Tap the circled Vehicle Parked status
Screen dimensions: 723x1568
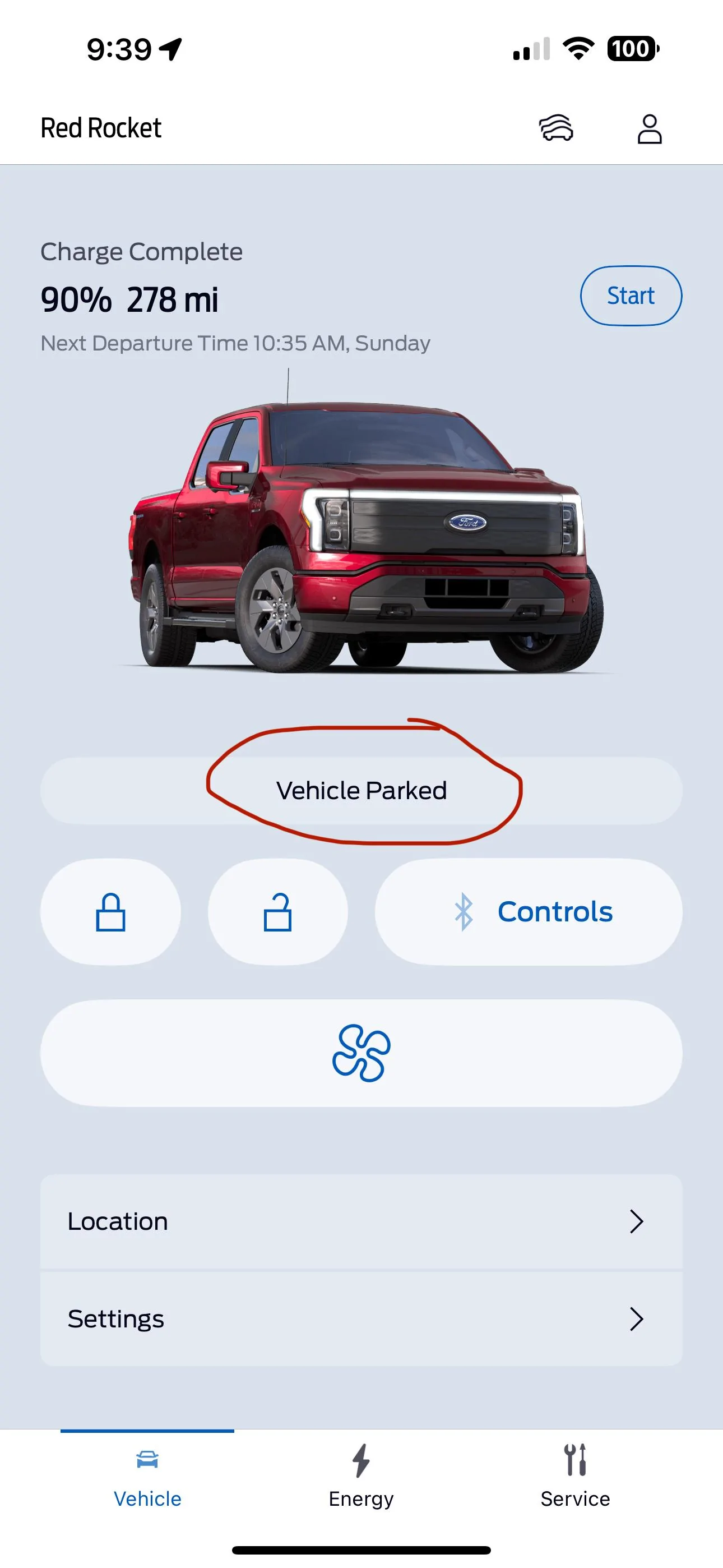click(x=361, y=790)
